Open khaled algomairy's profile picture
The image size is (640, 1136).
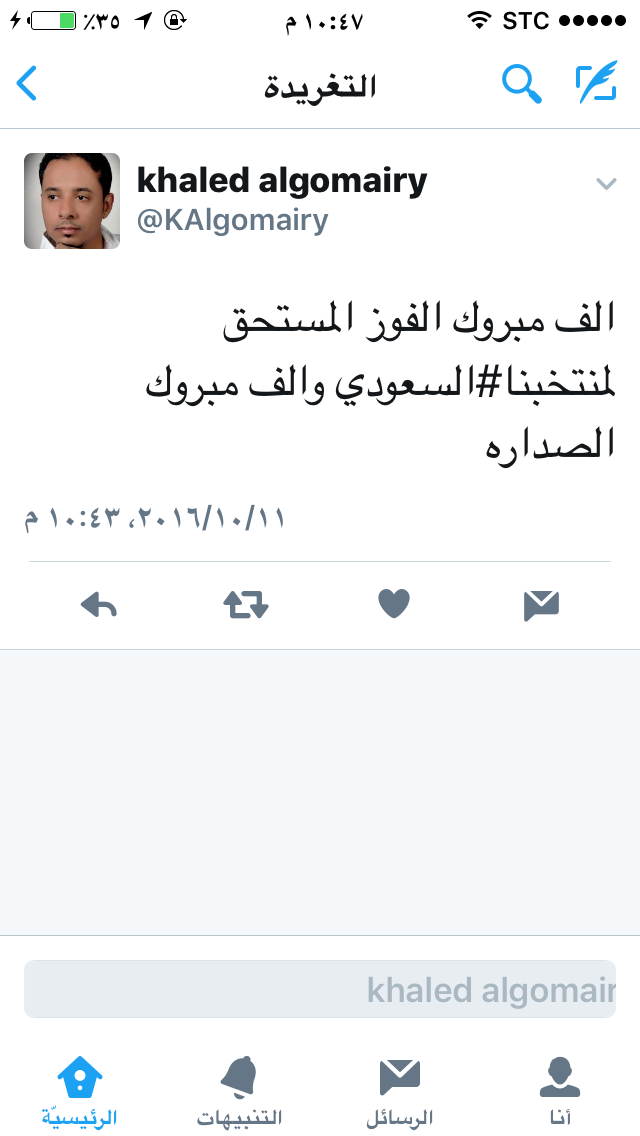point(72,201)
